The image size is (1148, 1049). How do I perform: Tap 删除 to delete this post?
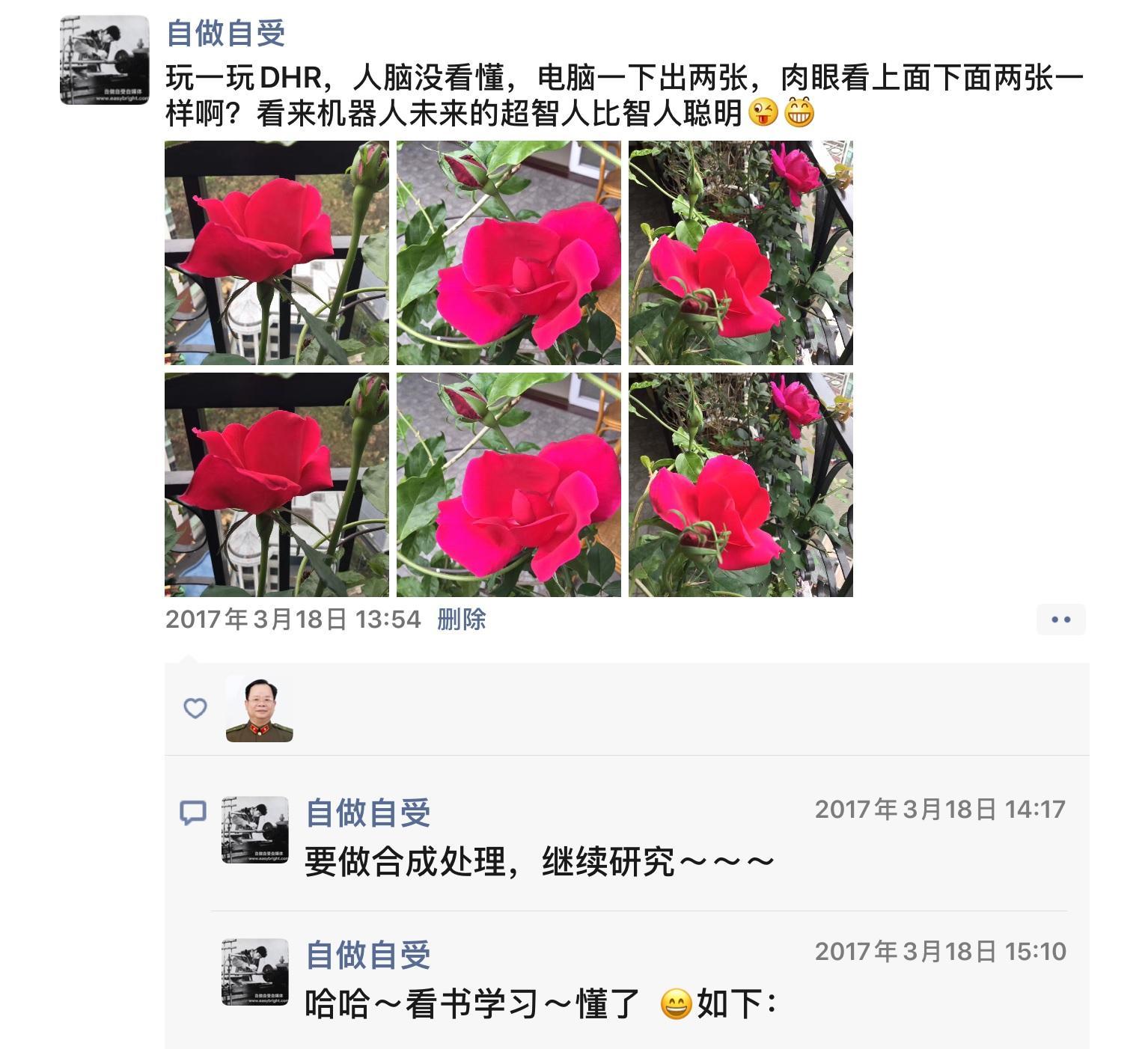[462, 620]
